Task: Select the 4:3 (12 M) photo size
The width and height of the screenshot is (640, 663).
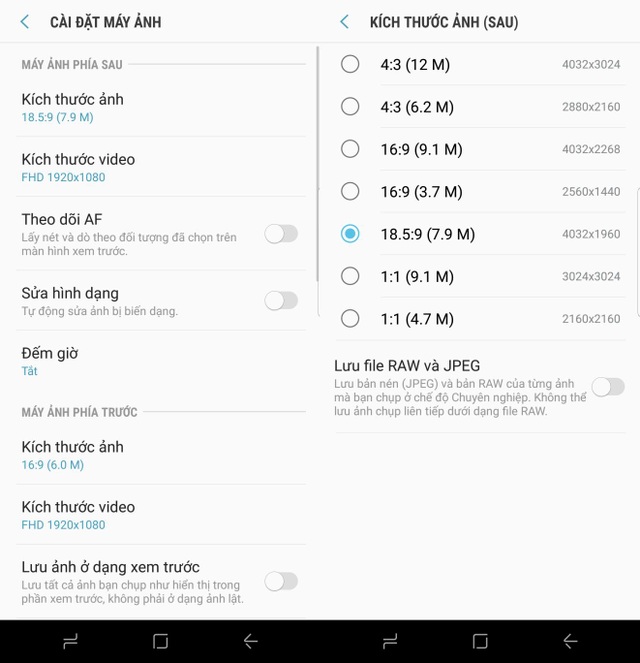Action: [x=350, y=65]
